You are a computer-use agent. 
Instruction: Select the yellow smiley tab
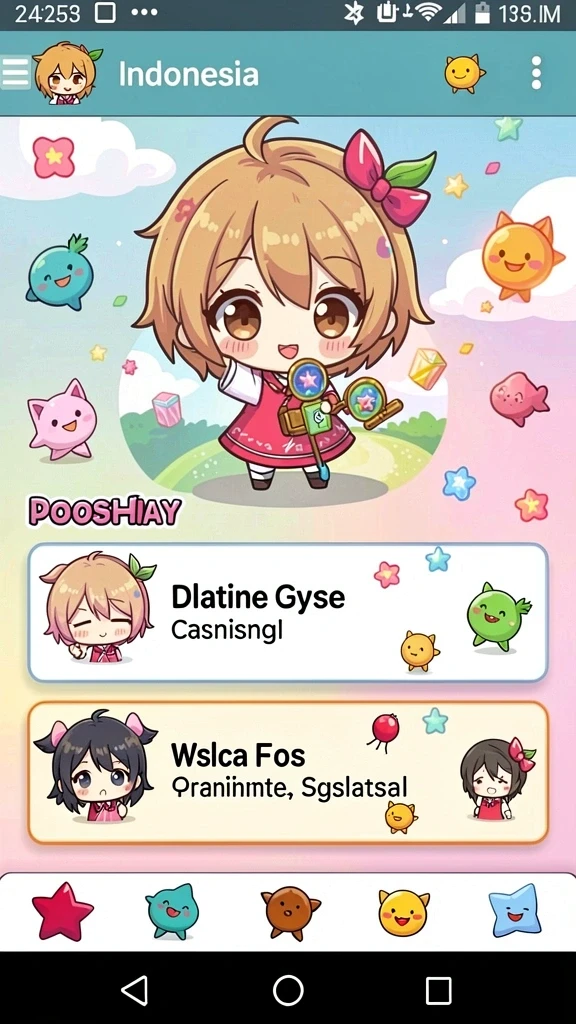click(x=404, y=912)
